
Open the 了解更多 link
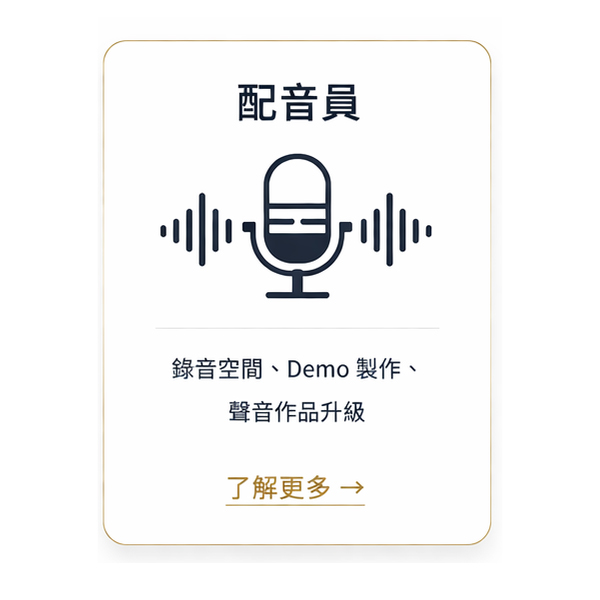pyautogui.click(x=295, y=488)
